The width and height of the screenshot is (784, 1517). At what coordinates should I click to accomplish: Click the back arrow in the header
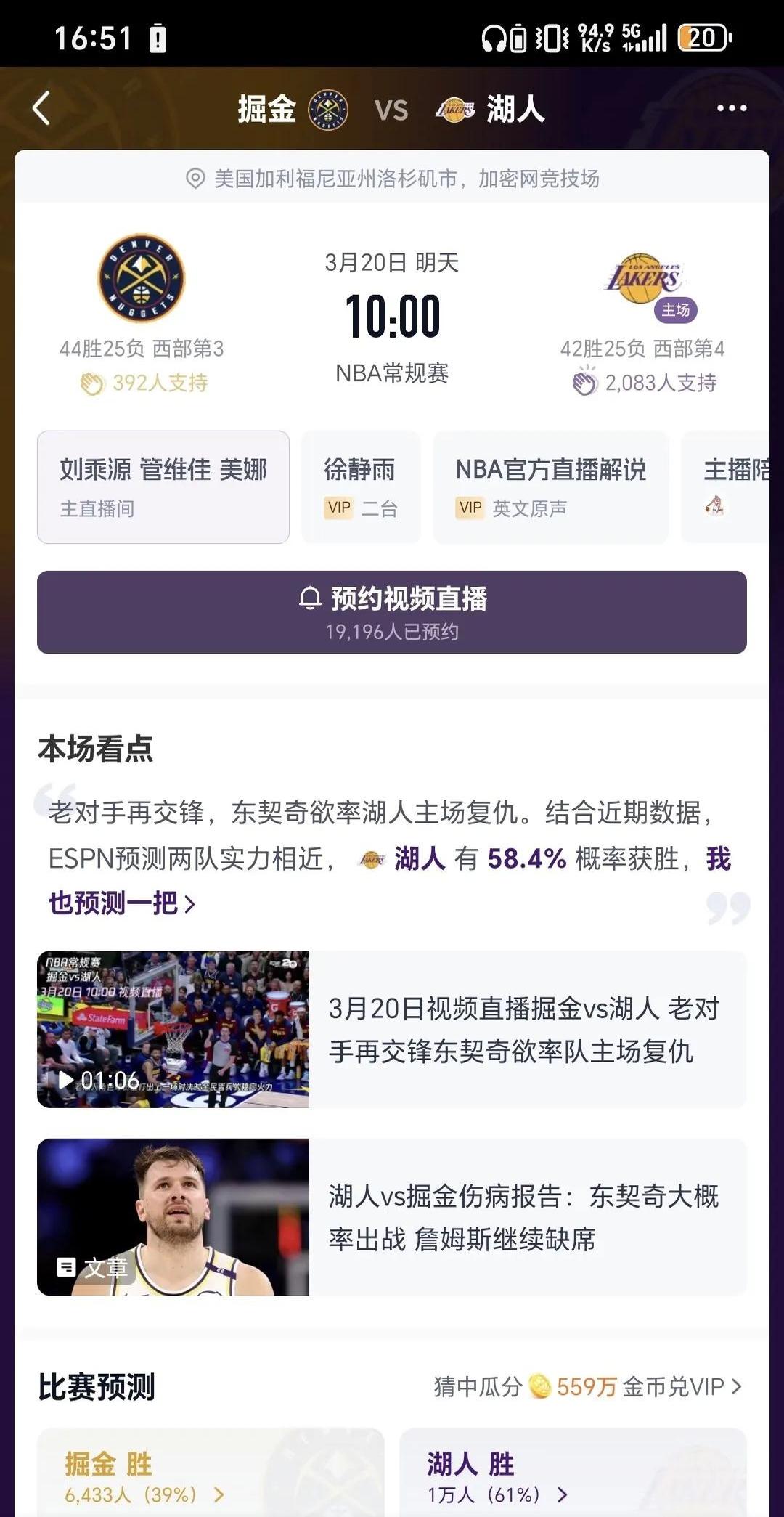tap(41, 107)
